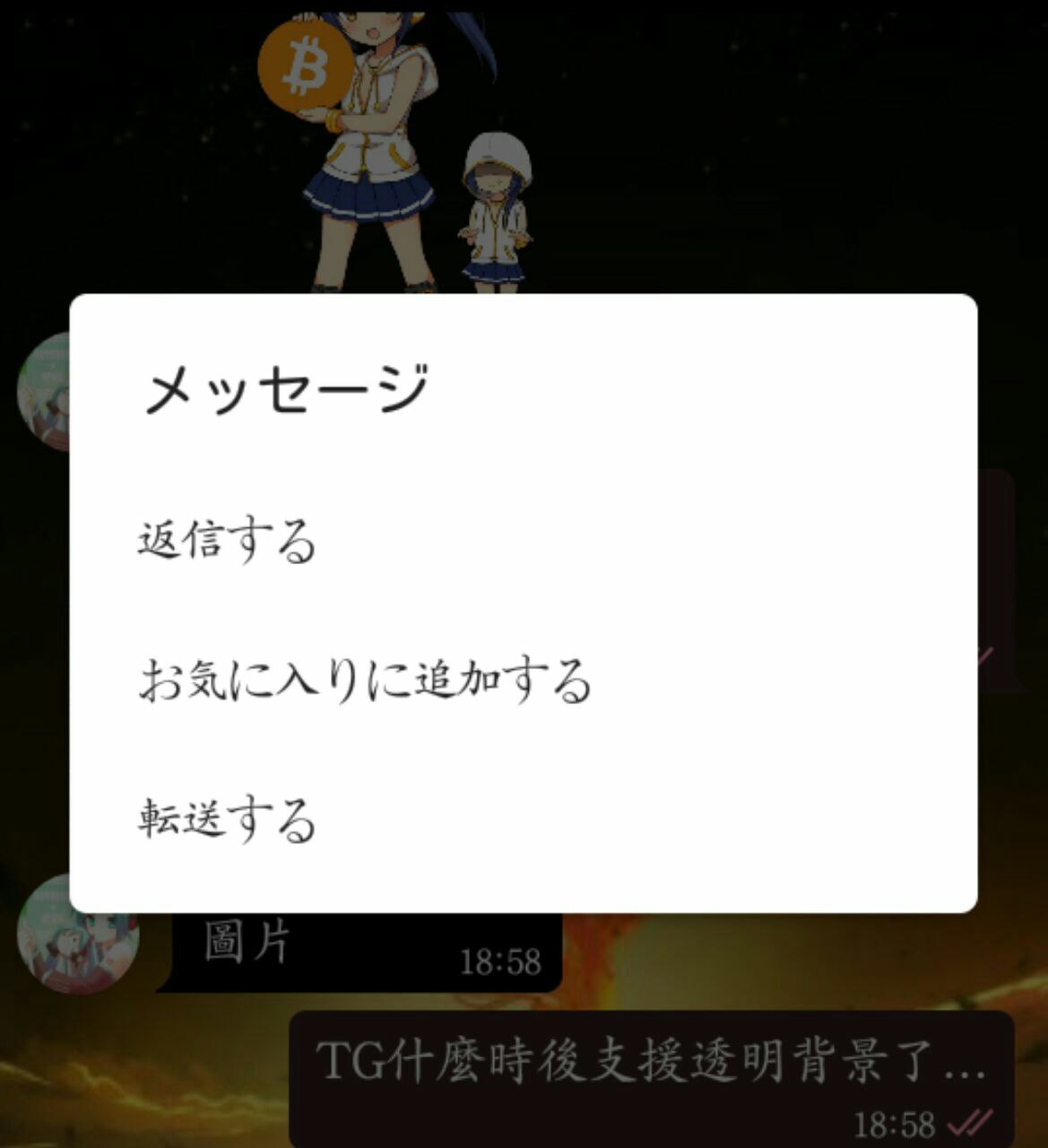Choose お気に入りに追加する option
Viewport: 1048px width, 1148px height.
[364, 681]
